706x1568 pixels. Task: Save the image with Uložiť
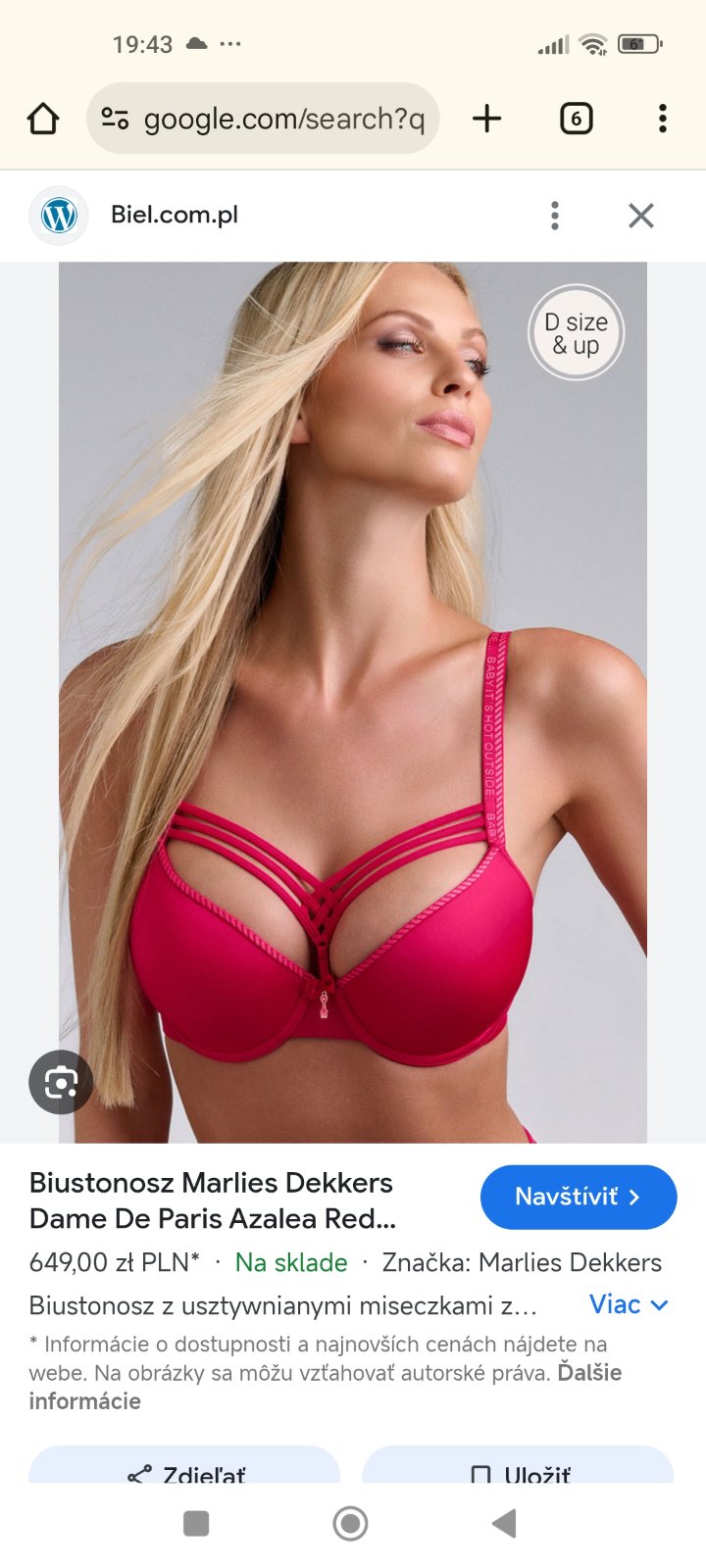click(519, 1470)
